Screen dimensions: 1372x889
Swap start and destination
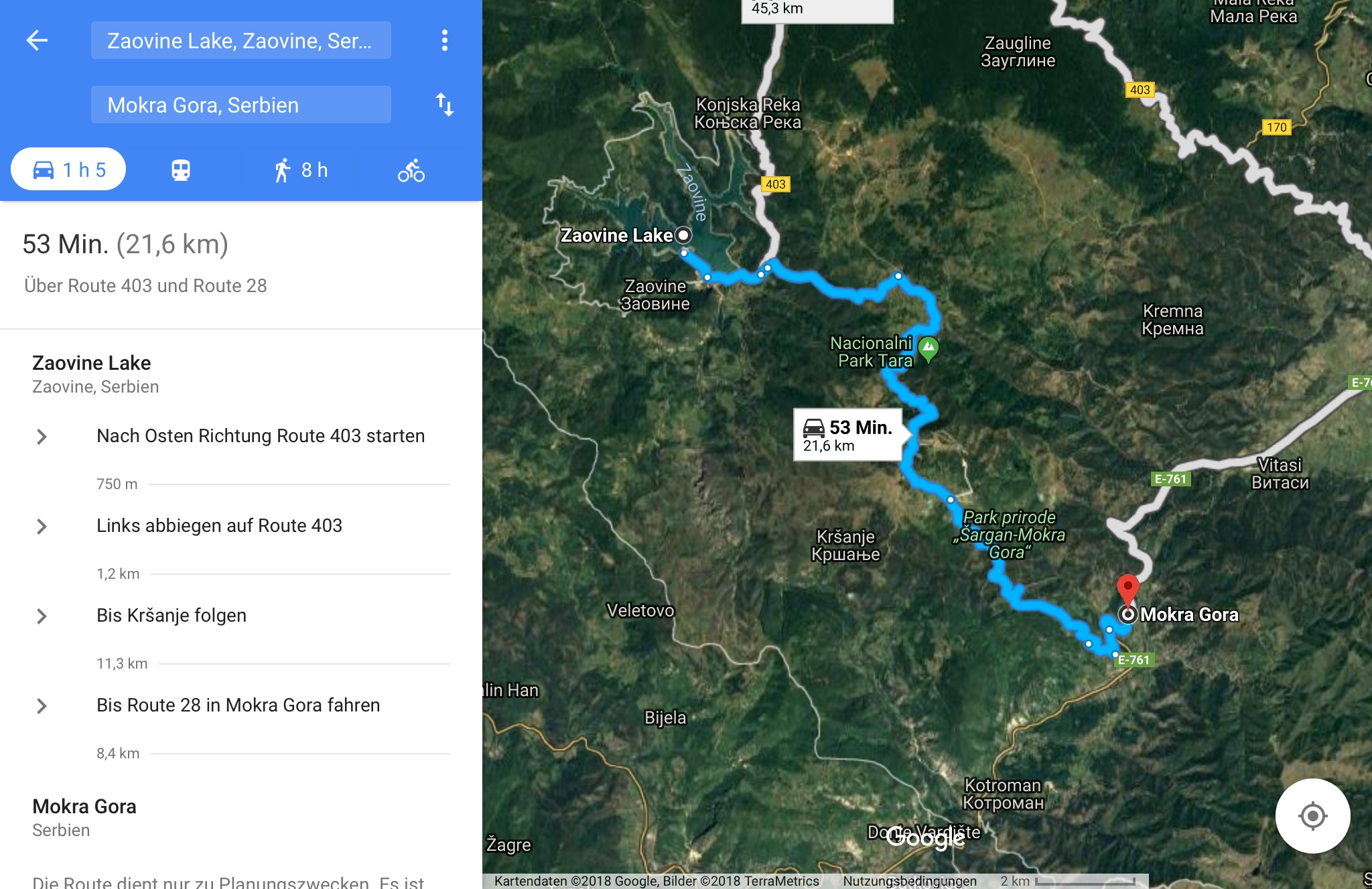point(444,105)
